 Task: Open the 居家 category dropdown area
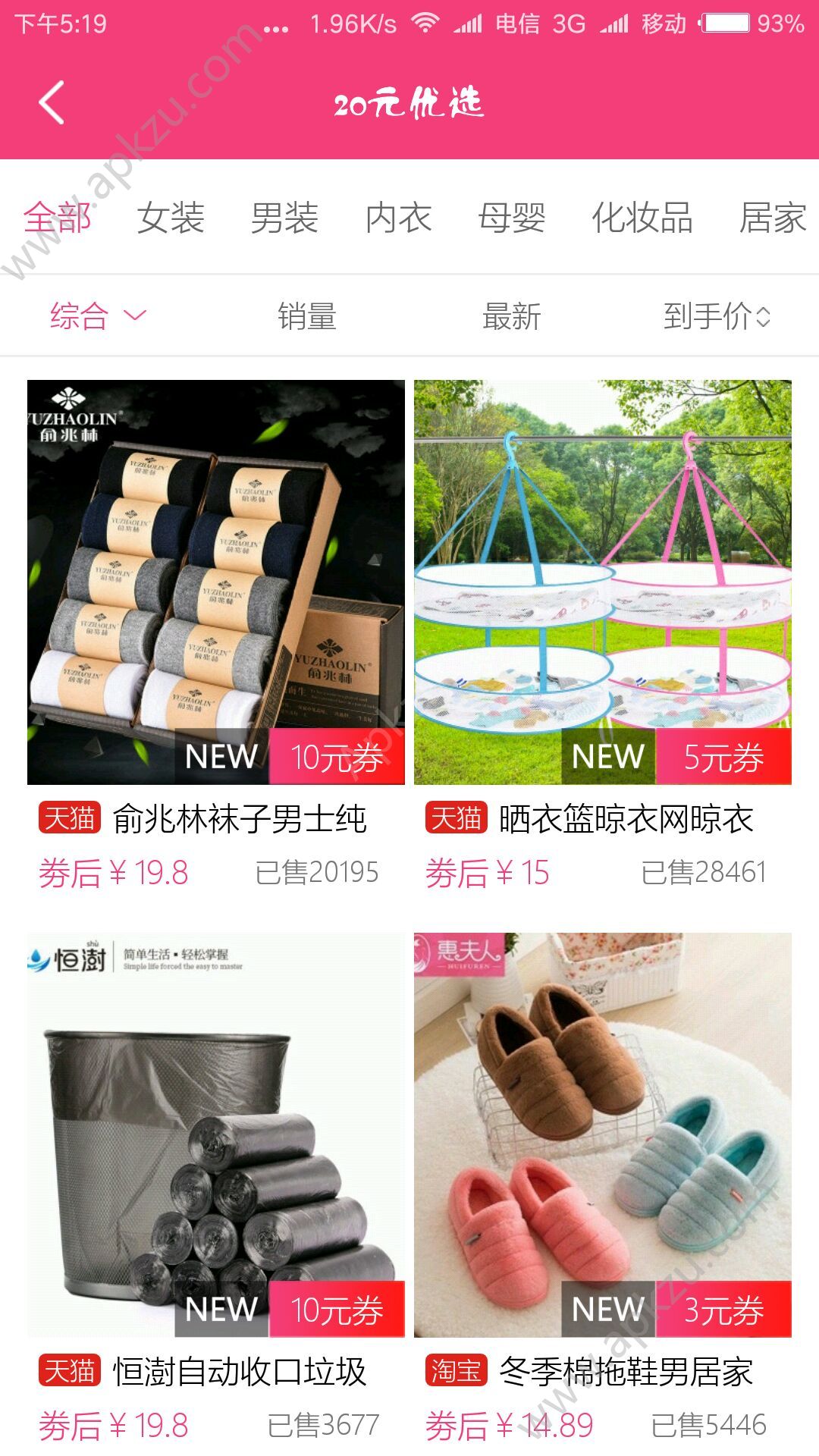click(775, 218)
